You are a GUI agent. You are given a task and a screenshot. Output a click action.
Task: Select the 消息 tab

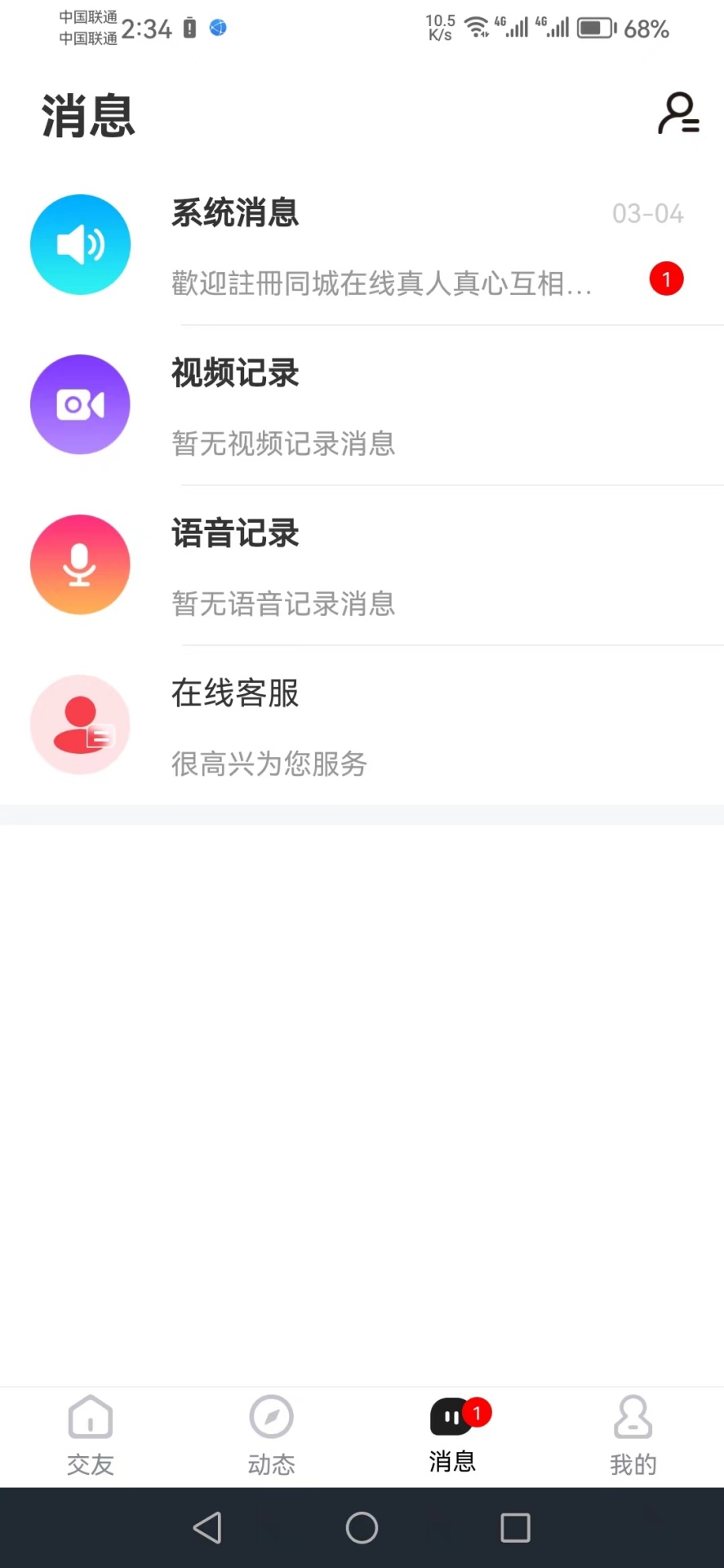coord(453,1436)
